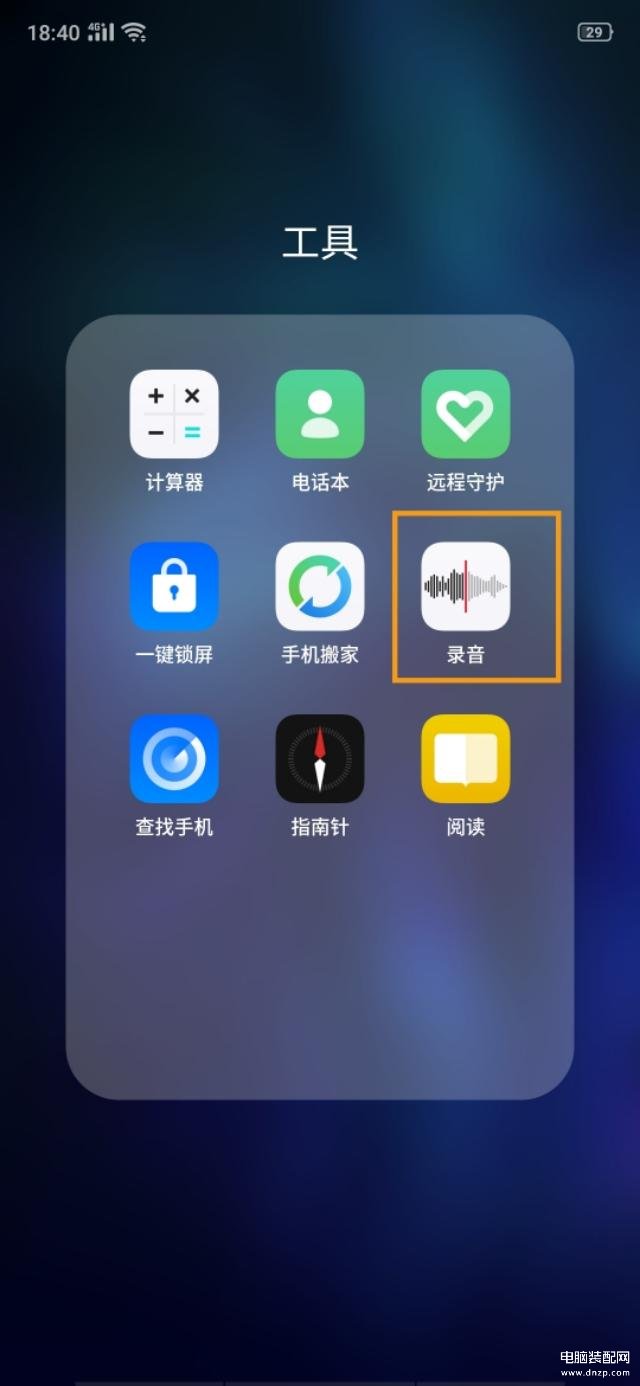The image size is (640, 1386).
Task: Tap the 一键锁屏 lock screen shortcut
Action: tap(174, 587)
